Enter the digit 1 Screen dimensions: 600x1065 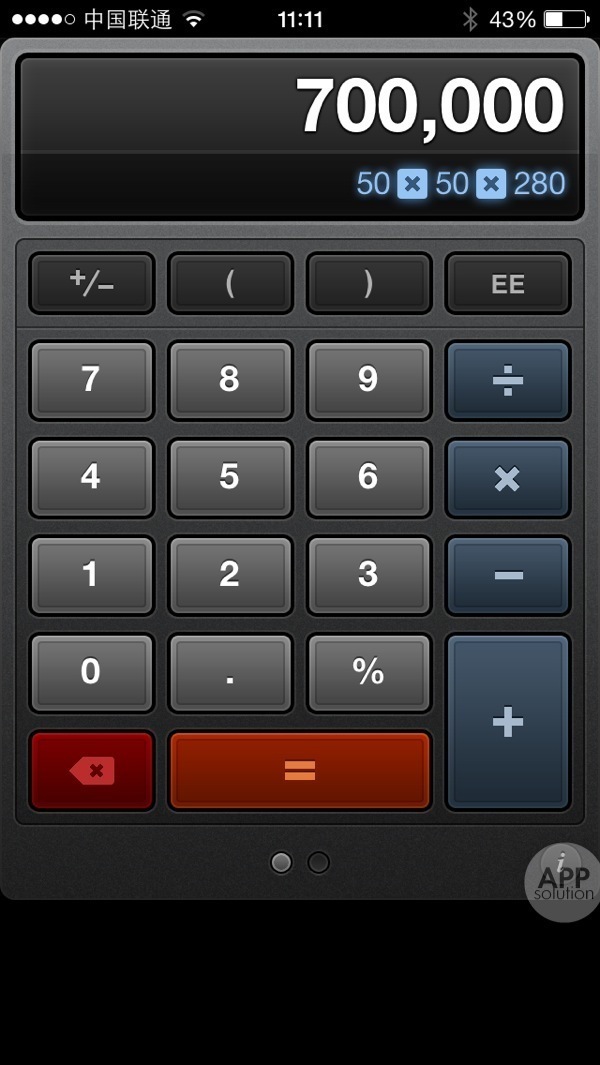tap(92, 575)
